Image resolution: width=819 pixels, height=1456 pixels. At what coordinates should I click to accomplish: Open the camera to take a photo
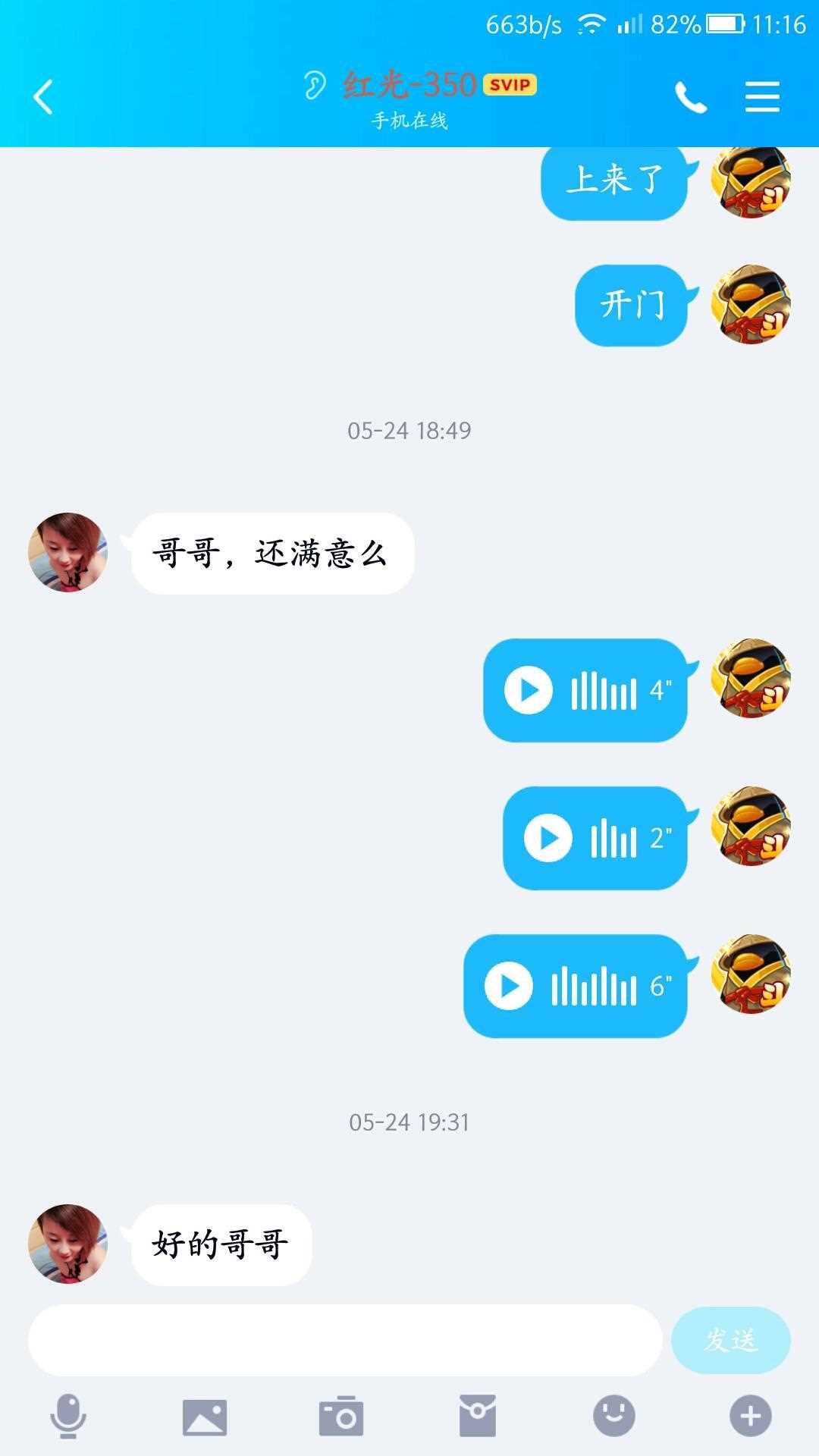point(341,1416)
